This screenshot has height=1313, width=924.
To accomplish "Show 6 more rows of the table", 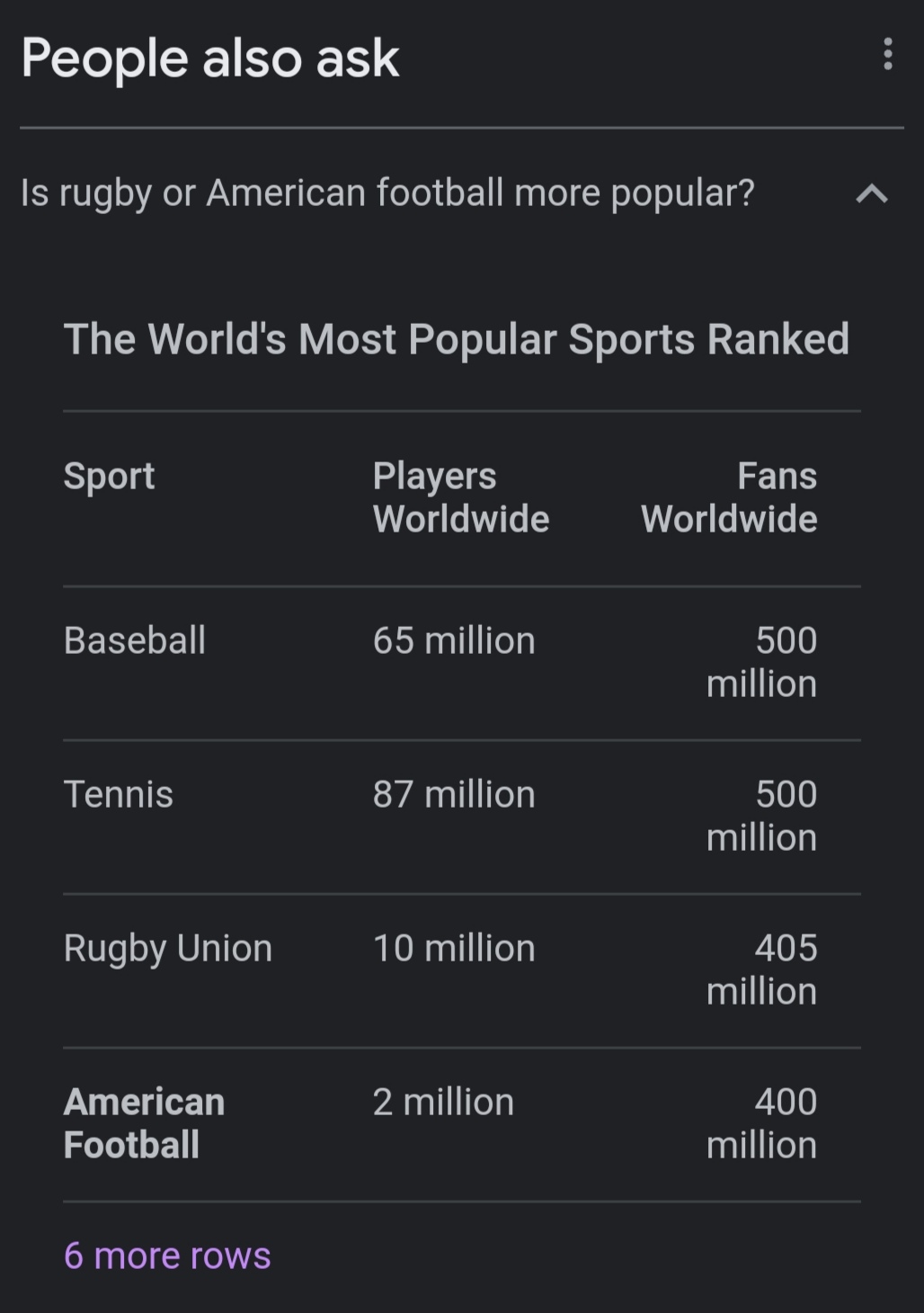I will [167, 1255].
